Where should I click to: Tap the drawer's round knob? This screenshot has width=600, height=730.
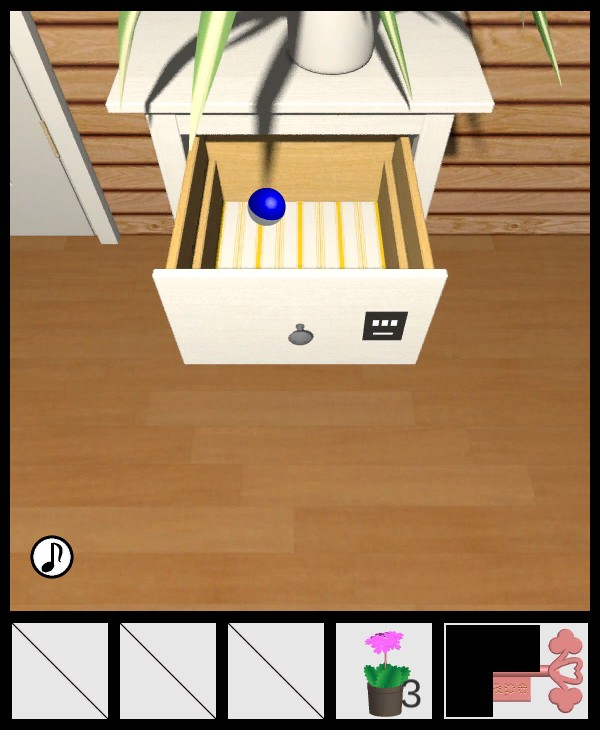(300, 335)
